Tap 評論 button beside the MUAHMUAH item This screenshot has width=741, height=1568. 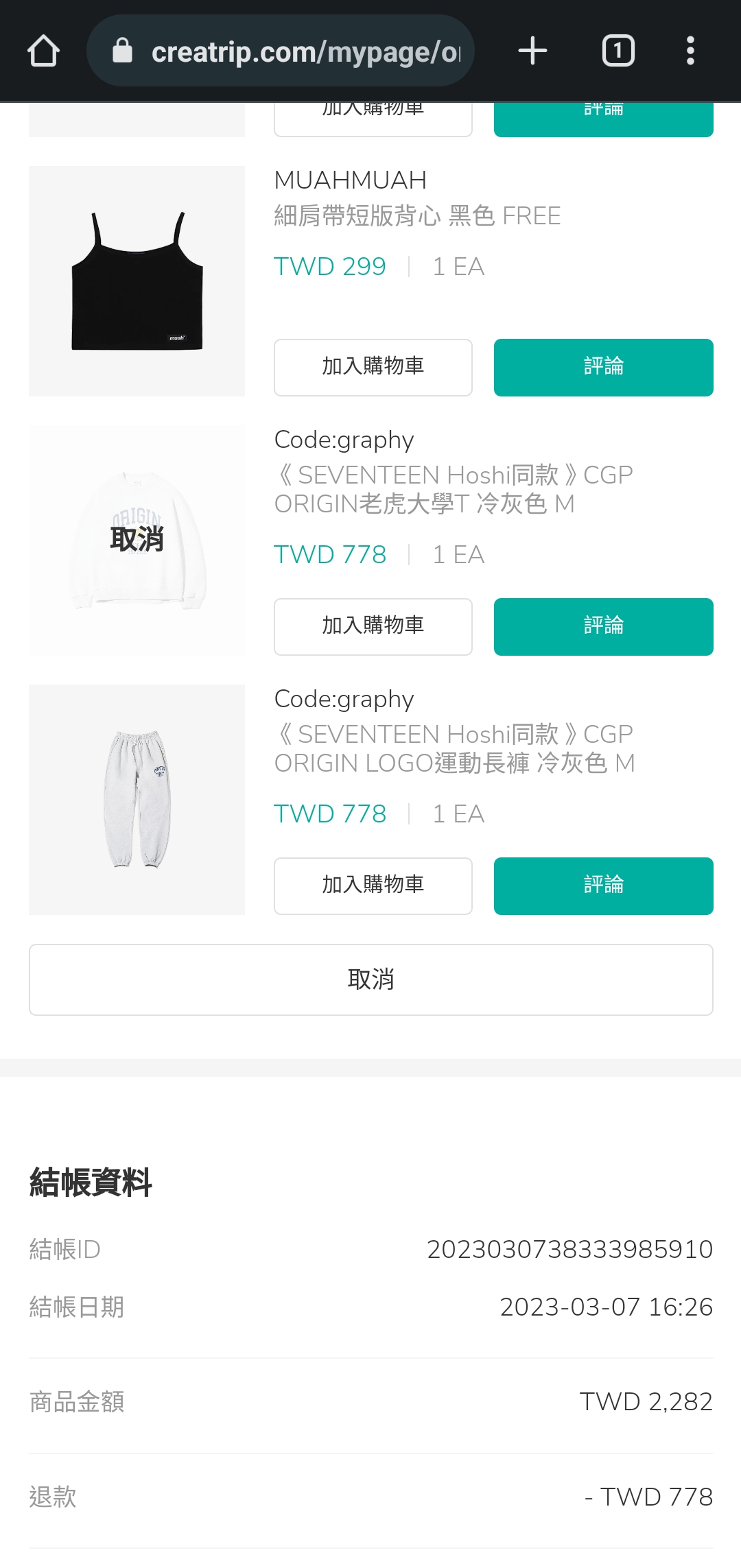pyautogui.click(x=604, y=367)
